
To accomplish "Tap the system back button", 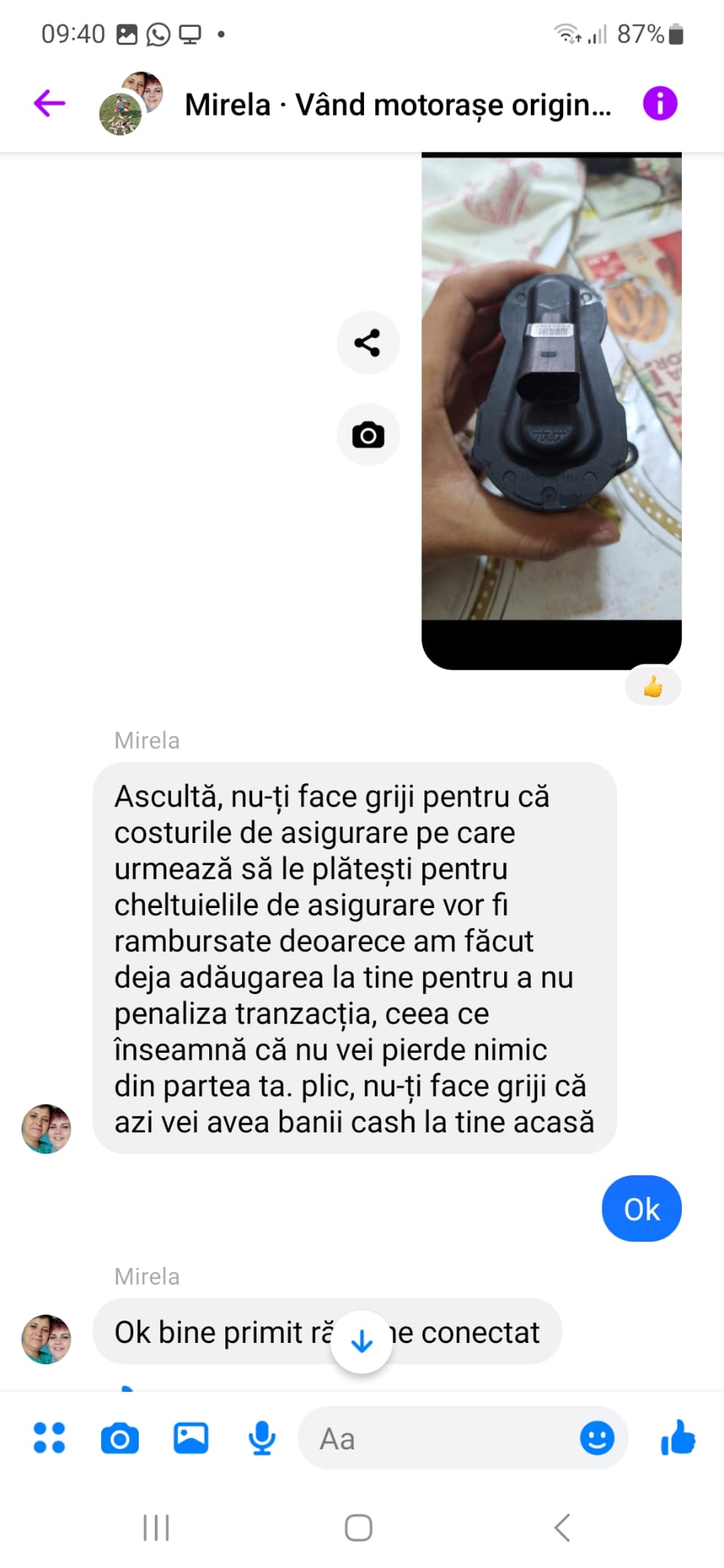I will point(562,1527).
